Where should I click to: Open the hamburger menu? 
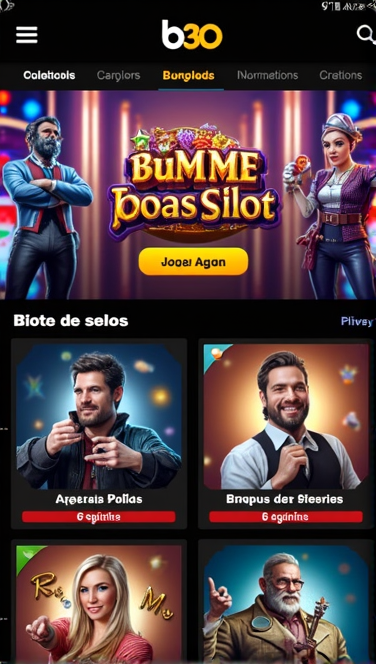click(x=27, y=35)
